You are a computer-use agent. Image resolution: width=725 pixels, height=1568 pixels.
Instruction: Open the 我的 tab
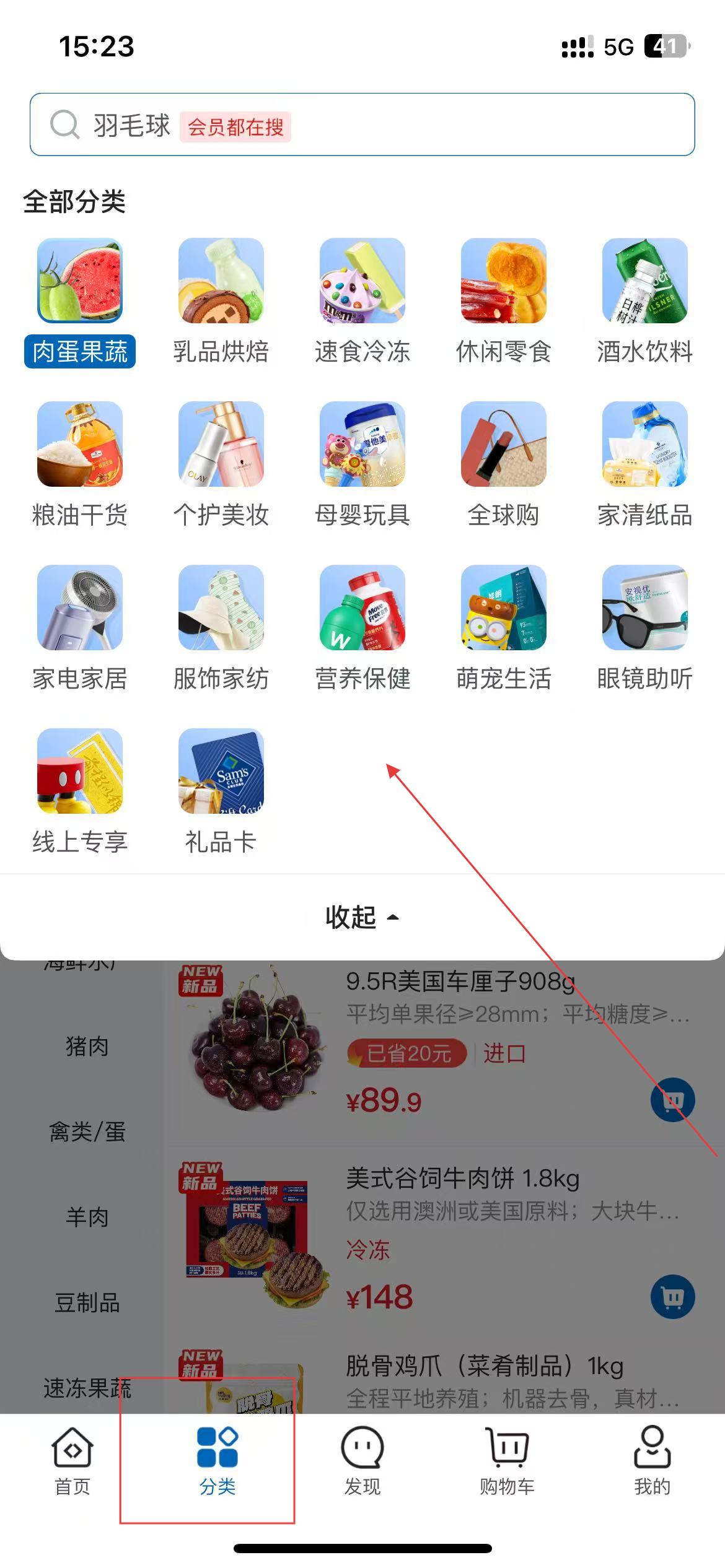[652, 1461]
